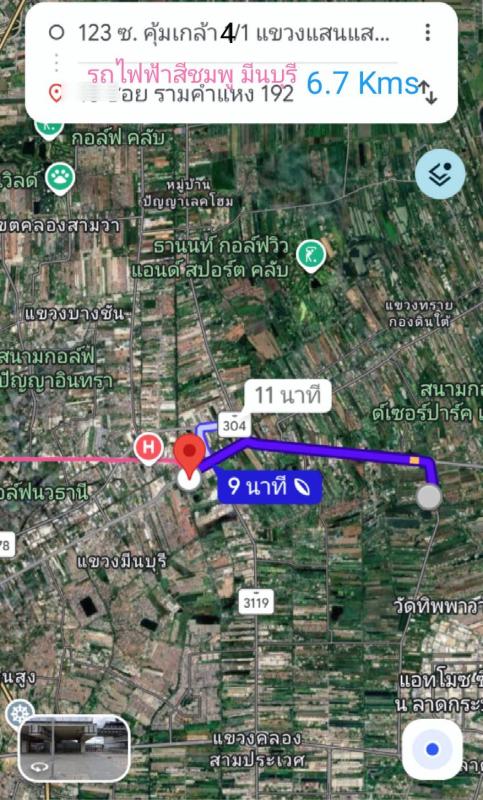Open the Street View thumbnail

pyautogui.click(x=74, y=748)
